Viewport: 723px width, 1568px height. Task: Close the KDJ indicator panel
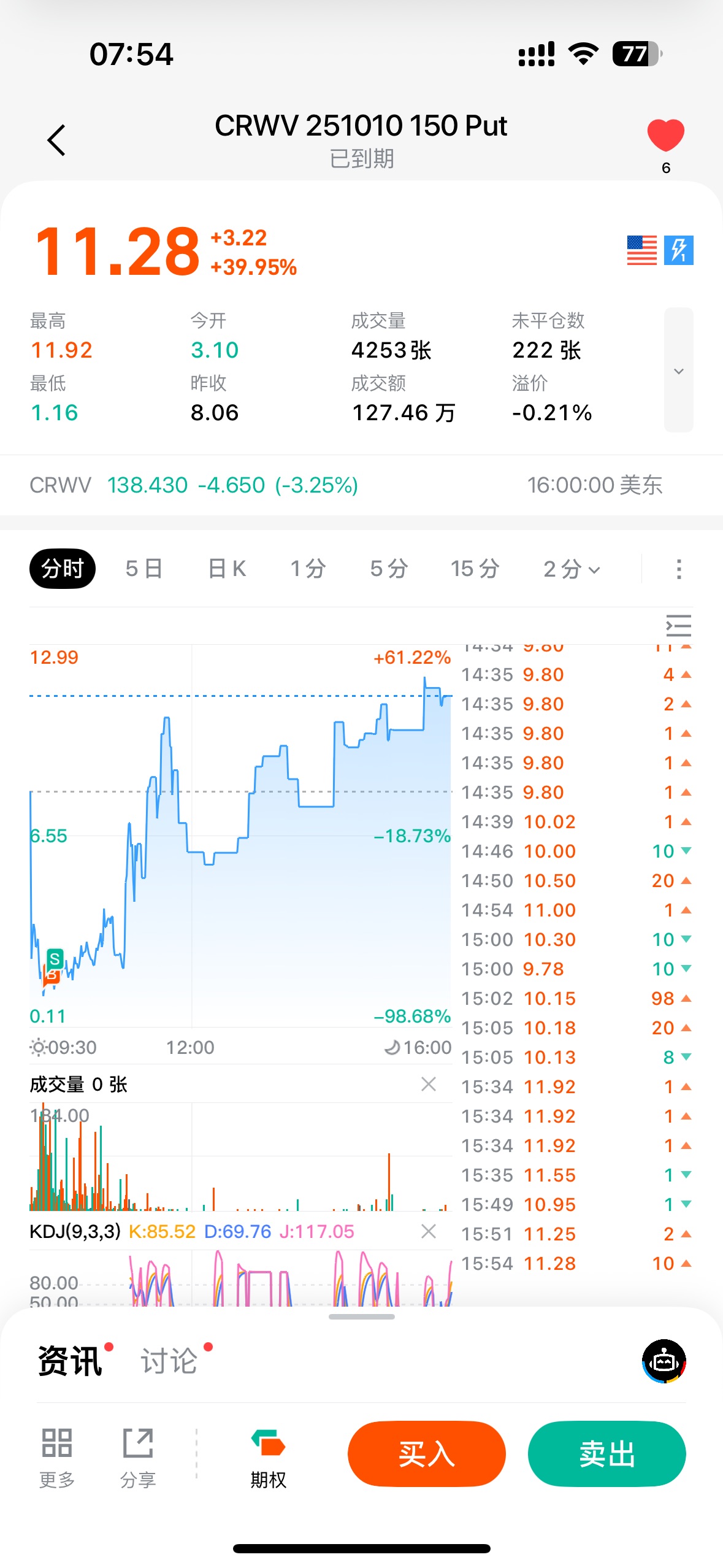click(x=429, y=1231)
